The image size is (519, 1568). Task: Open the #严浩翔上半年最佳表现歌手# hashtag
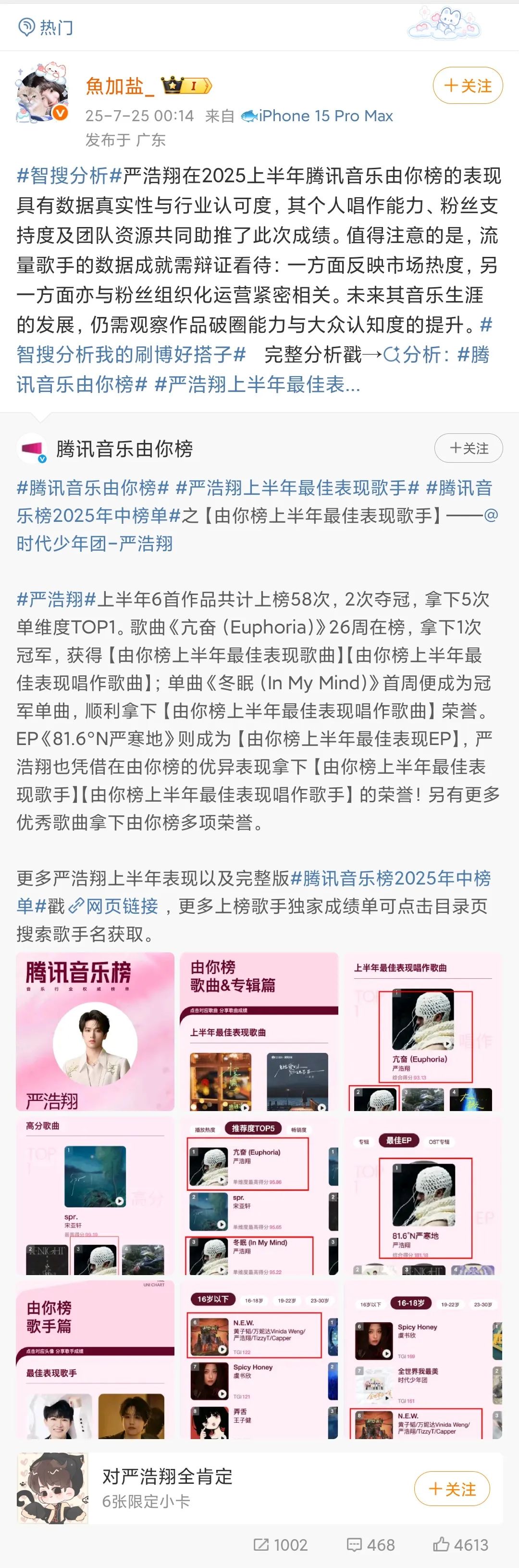(x=297, y=488)
